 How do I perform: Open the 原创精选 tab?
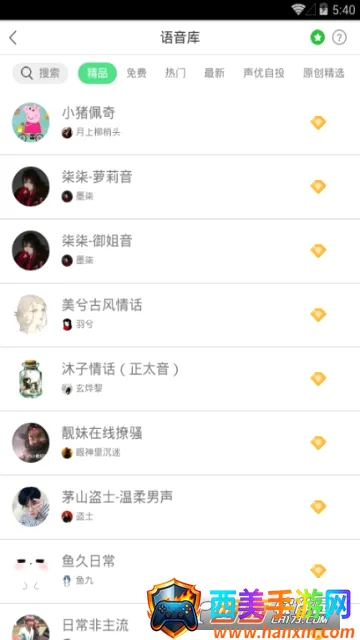click(324, 73)
